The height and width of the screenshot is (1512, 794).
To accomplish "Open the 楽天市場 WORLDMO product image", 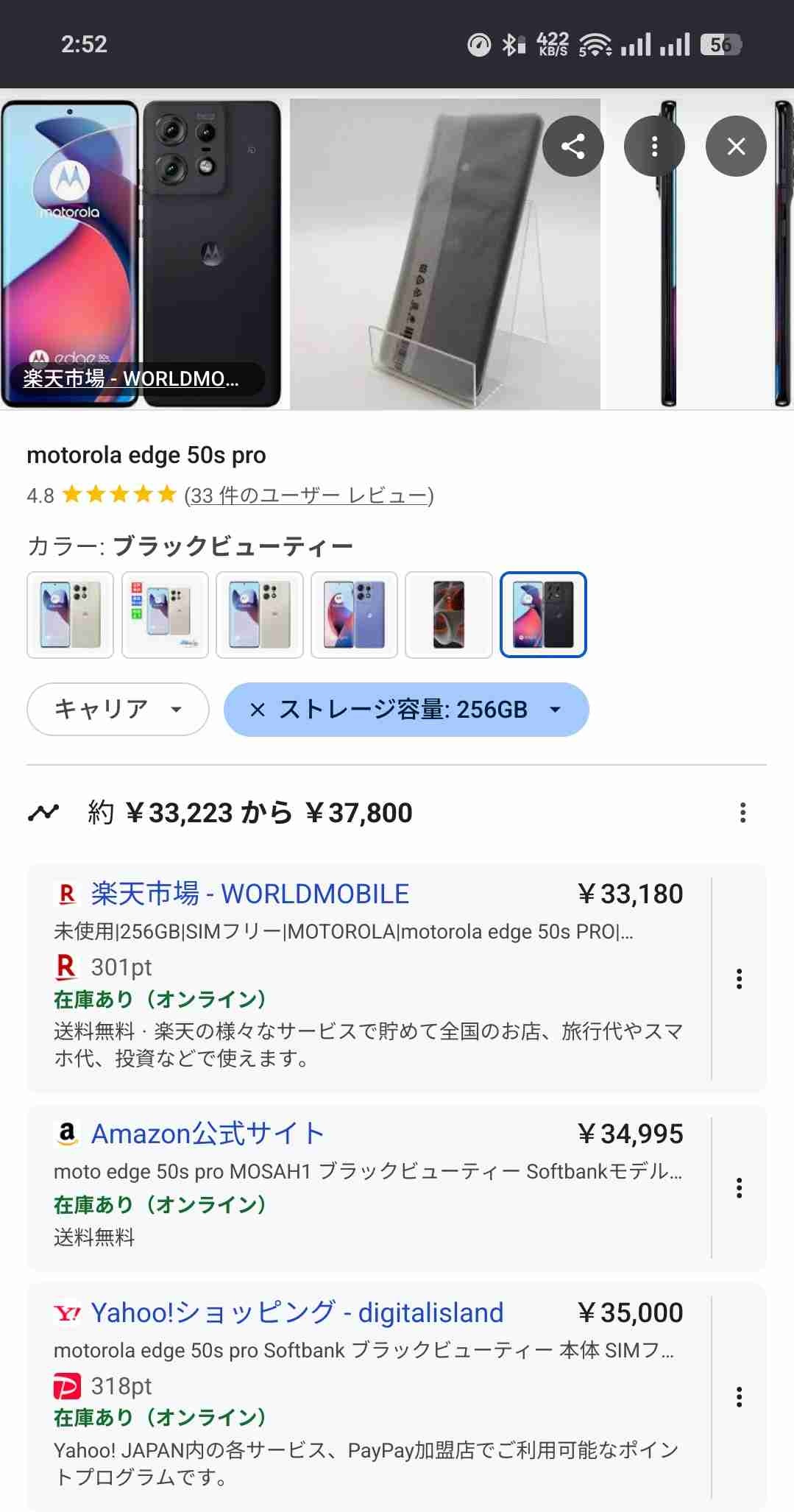I will click(141, 254).
